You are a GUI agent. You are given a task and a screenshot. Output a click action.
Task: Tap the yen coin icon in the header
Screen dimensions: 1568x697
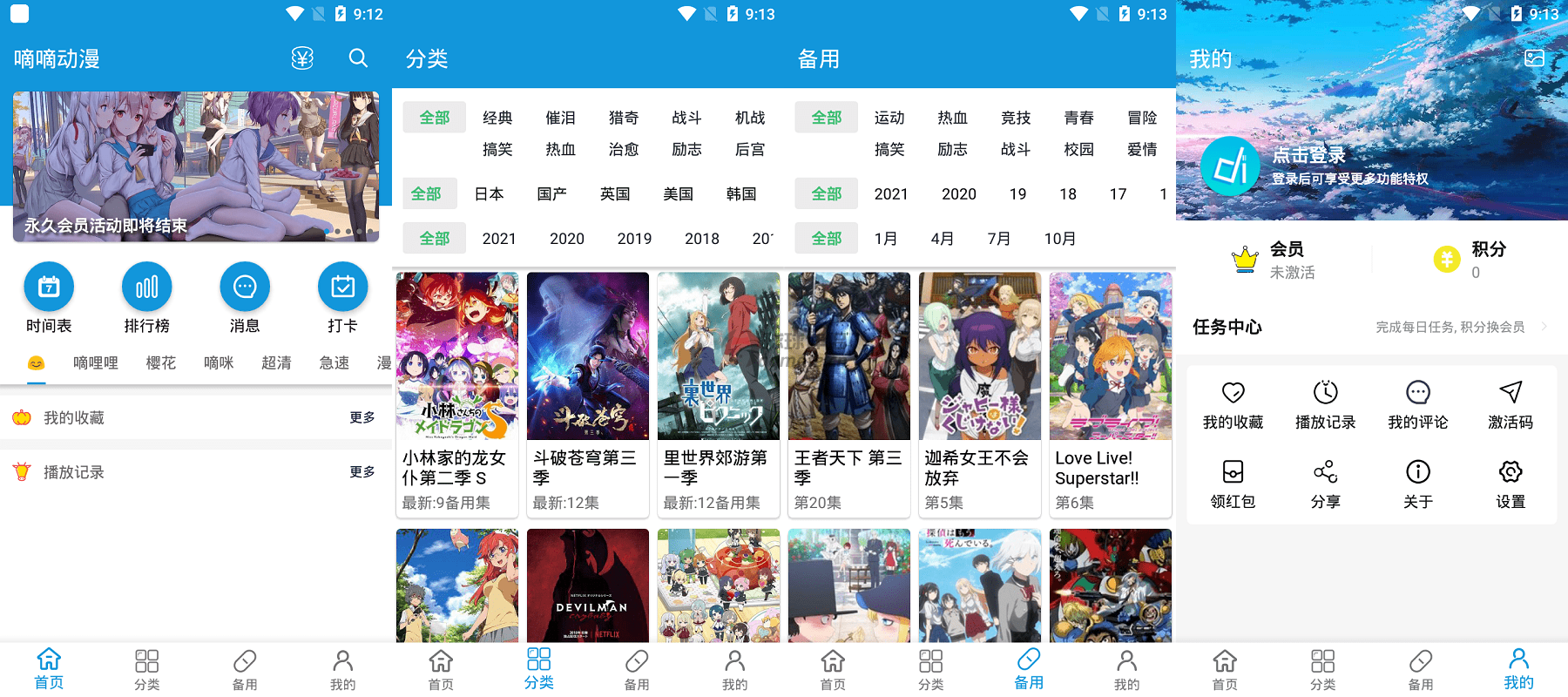302,58
